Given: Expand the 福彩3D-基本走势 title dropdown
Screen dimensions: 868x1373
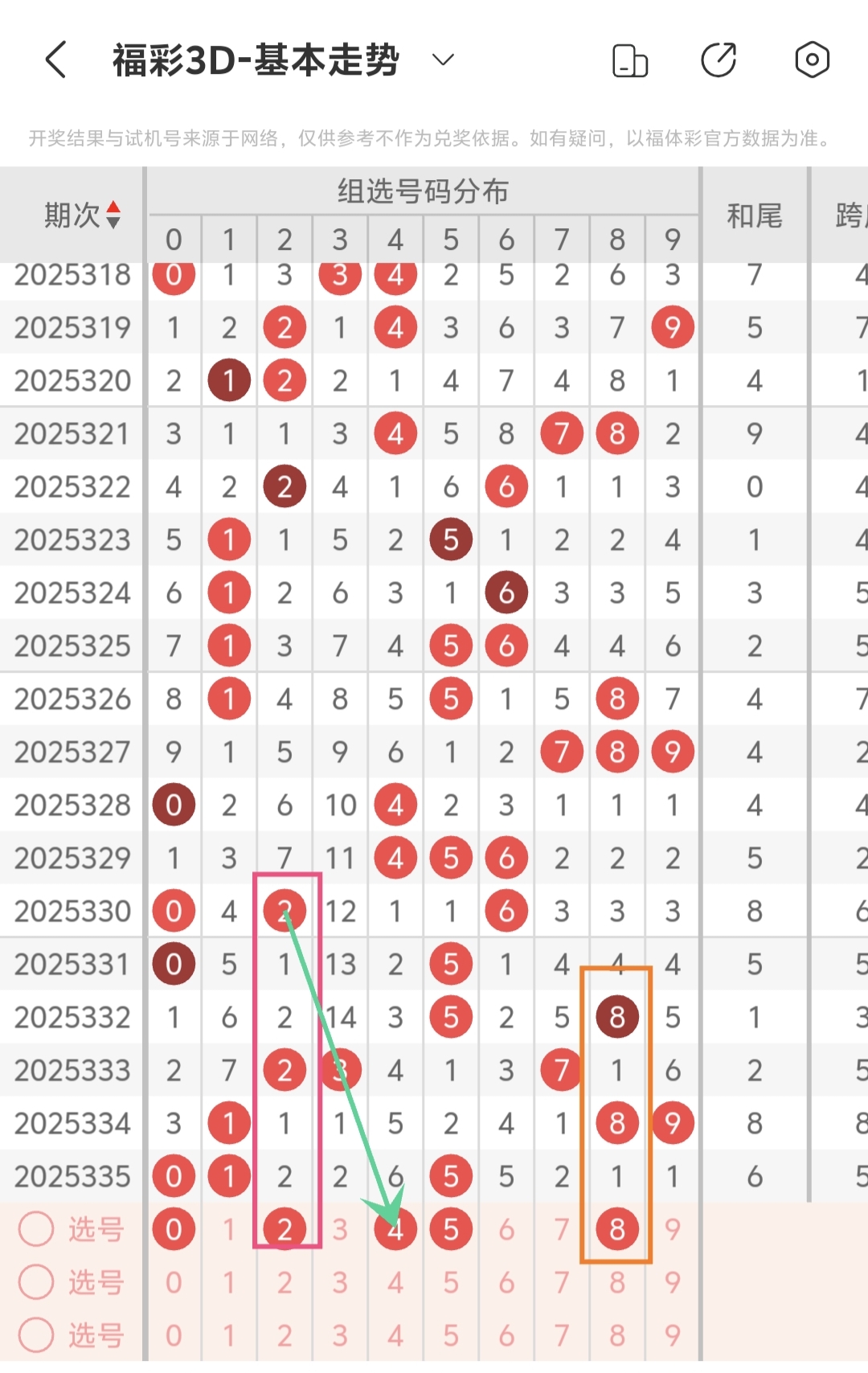Looking at the screenshot, I should pos(443,60).
